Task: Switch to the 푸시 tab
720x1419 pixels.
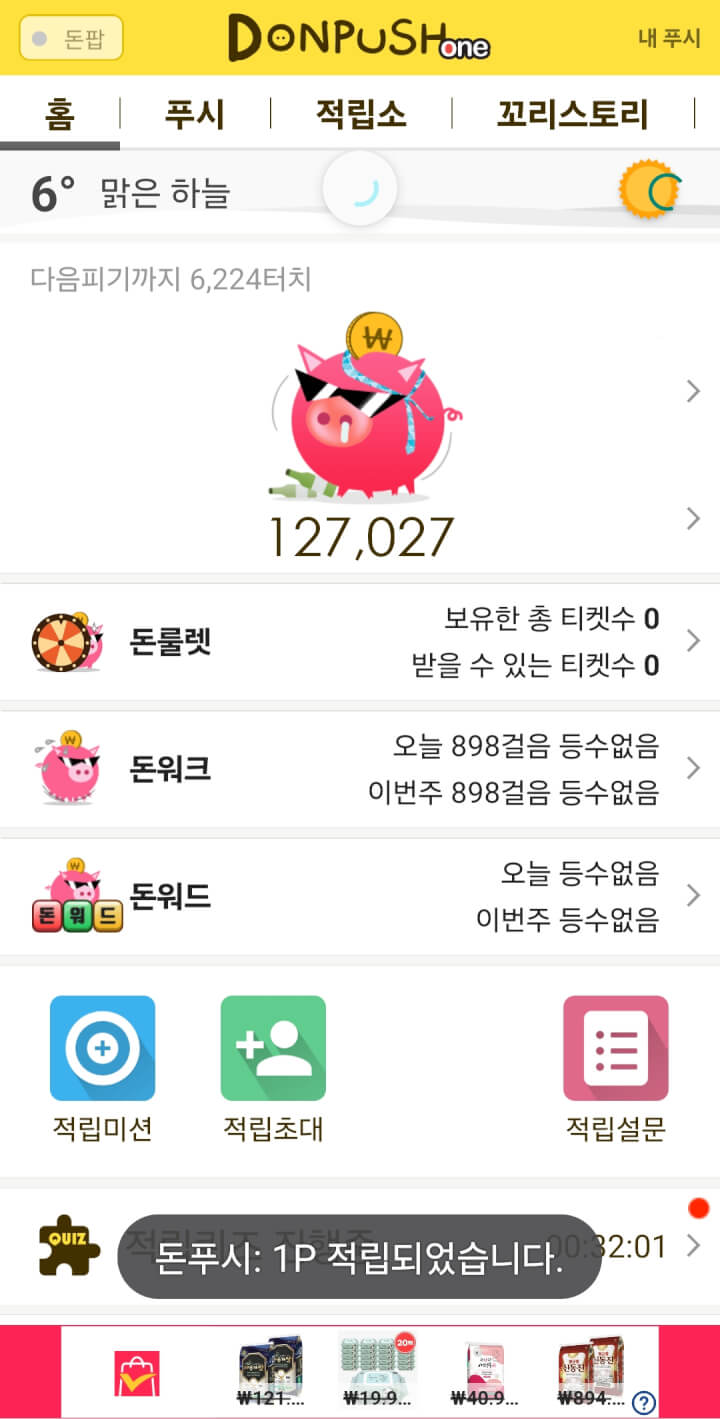Action: (195, 114)
